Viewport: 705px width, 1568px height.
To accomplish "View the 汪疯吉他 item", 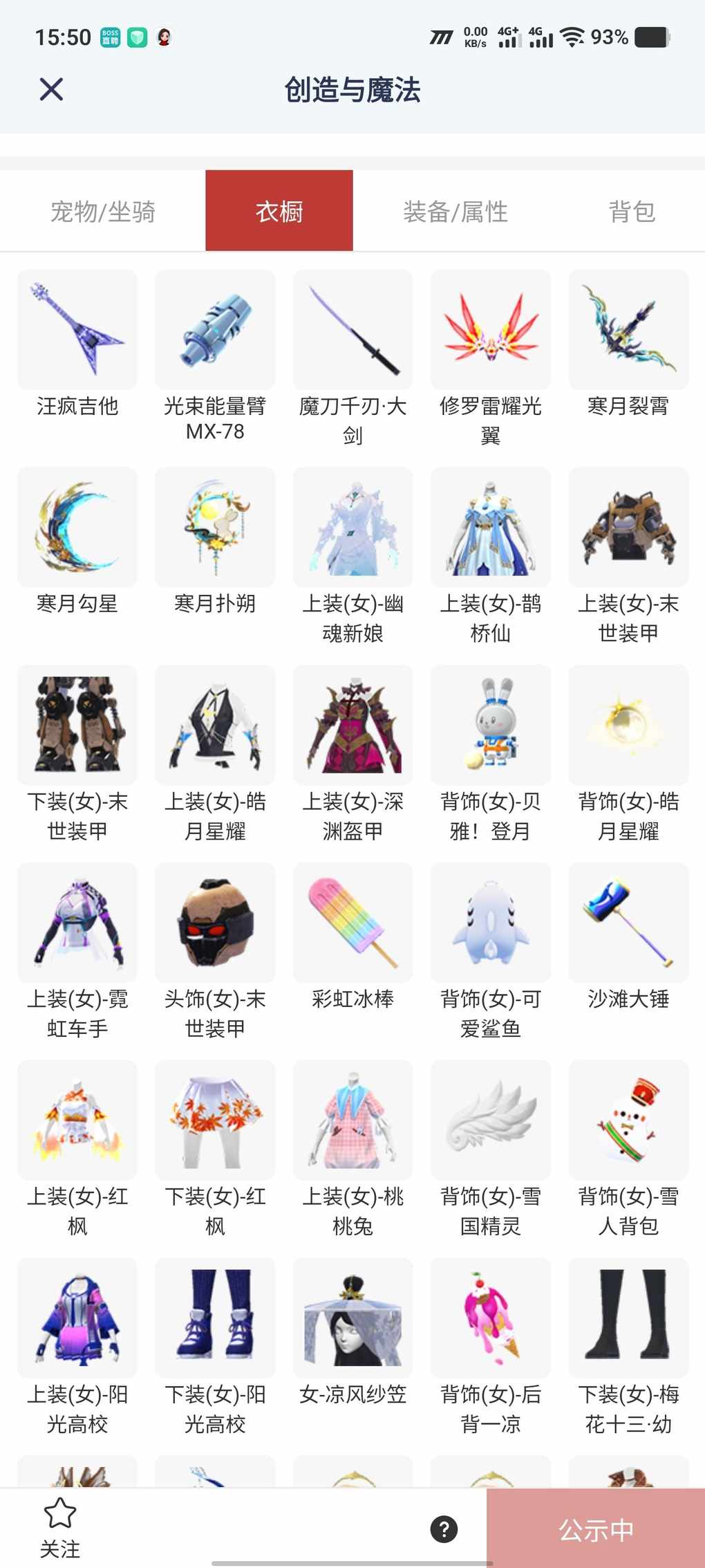I will click(77, 330).
